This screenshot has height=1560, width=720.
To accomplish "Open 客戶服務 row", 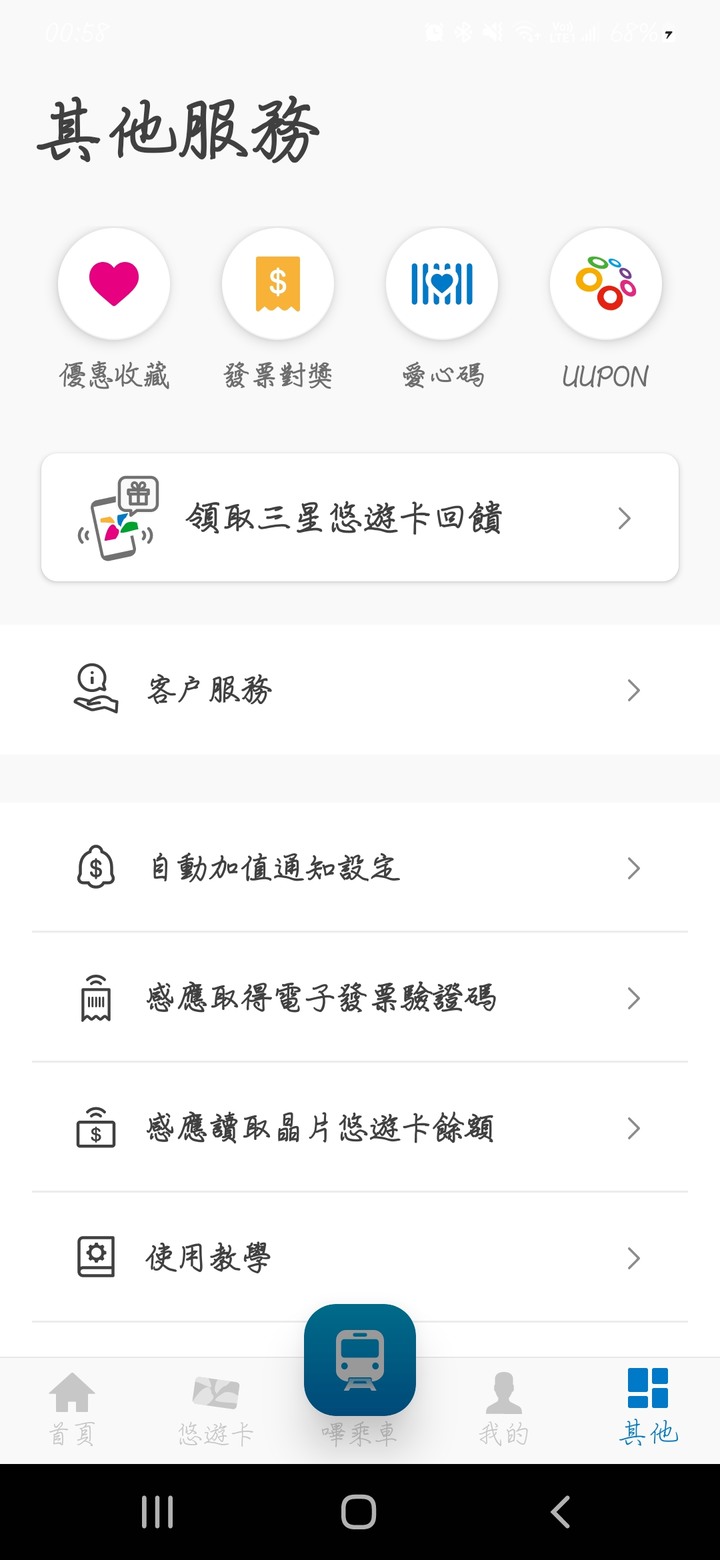I will [x=360, y=690].
